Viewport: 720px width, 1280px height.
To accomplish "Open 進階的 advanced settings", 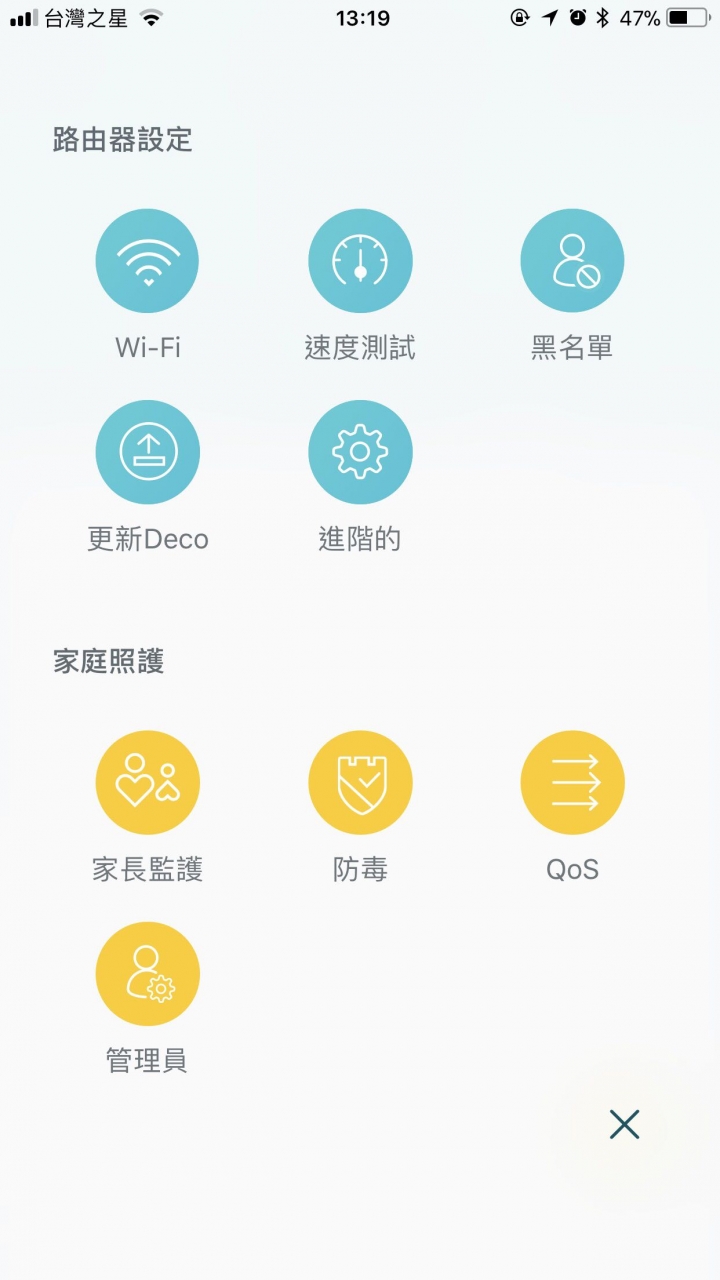I will point(360,453).
